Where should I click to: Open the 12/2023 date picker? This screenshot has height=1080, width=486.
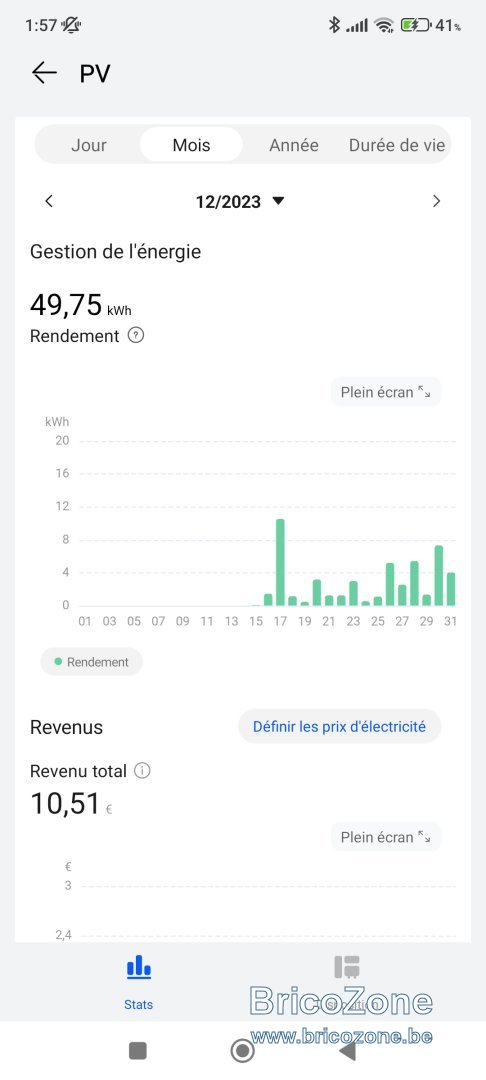click(x=240, y=202)
